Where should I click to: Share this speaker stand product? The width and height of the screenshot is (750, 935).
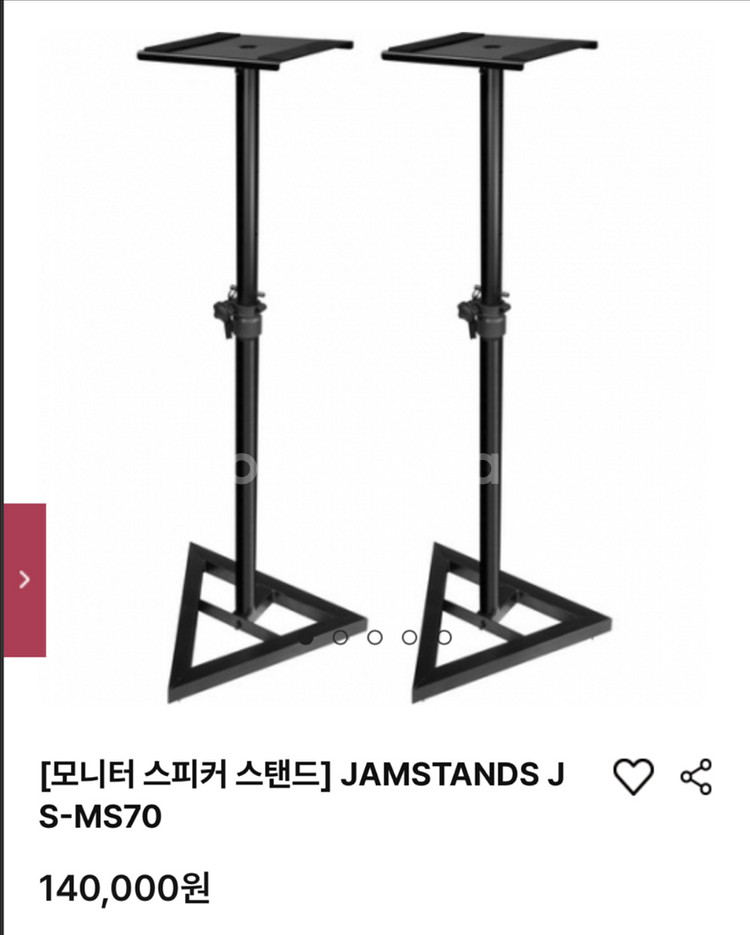point(696,776)
